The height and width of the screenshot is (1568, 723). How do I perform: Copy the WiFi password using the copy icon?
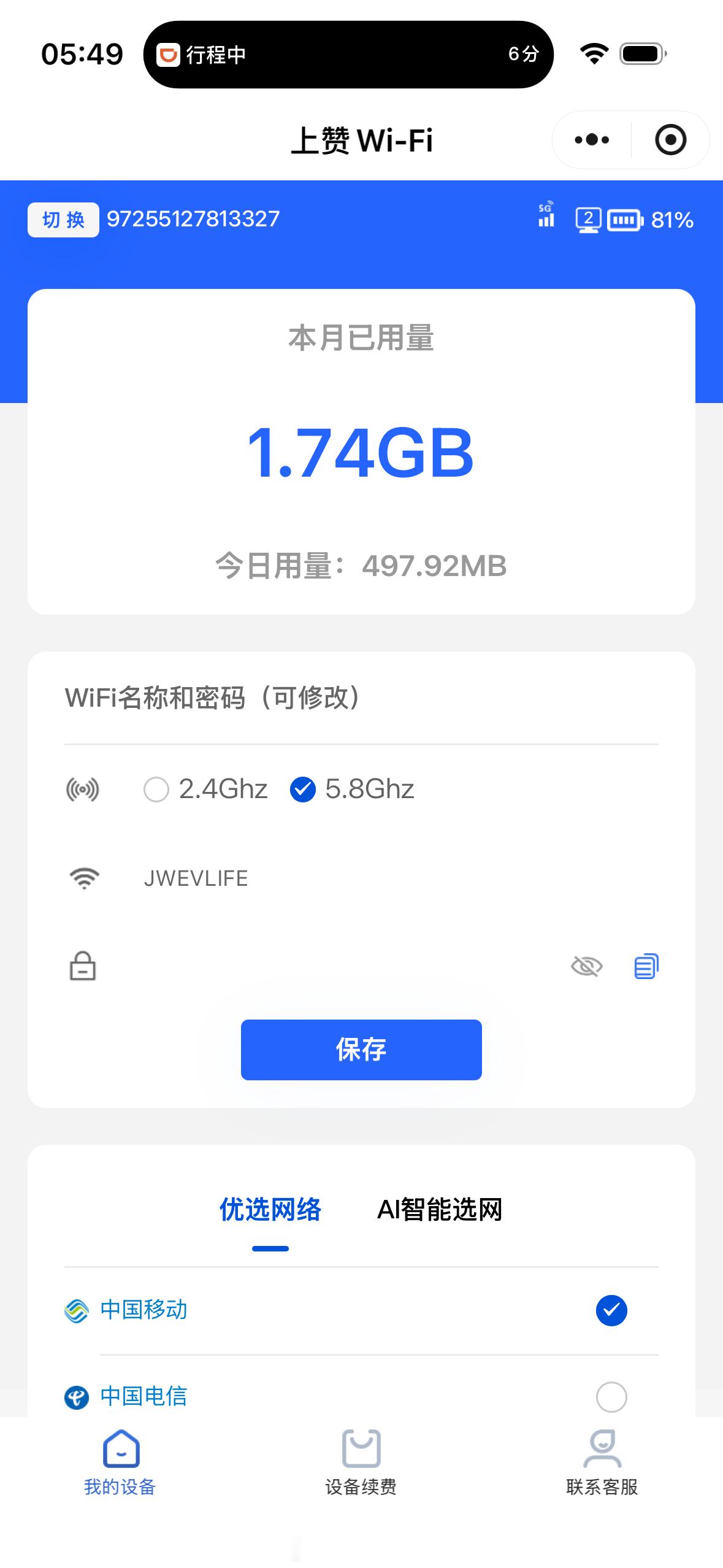point(645,966)
